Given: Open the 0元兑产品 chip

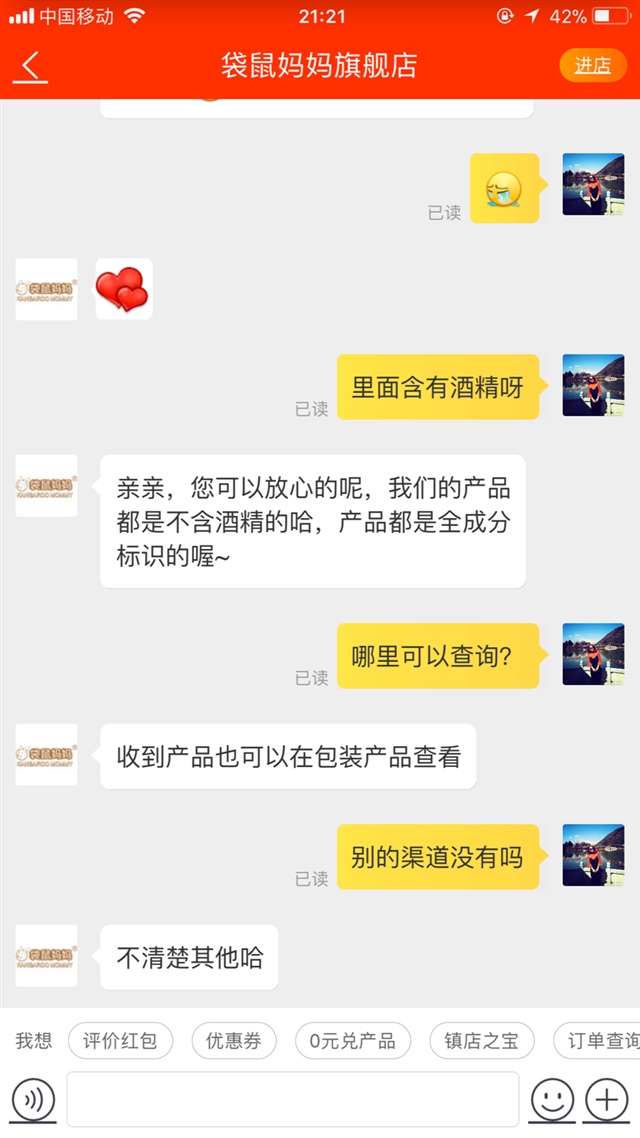Looking at the screenshot, I should pyautogui.click(x=352, y=1041).
